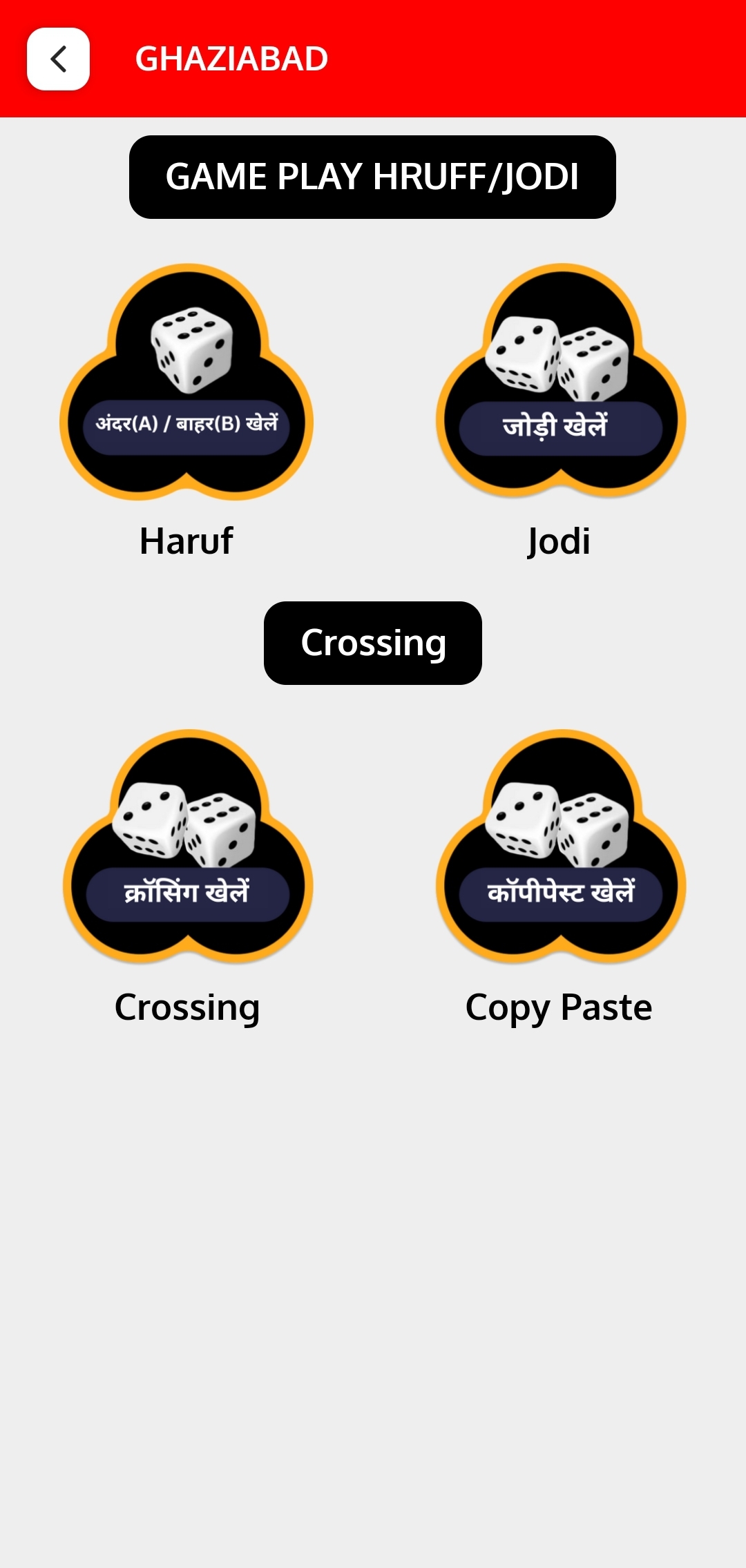The image size is (746, 1568).
Task: Select the Jodi game option
Action: point(560,383)
